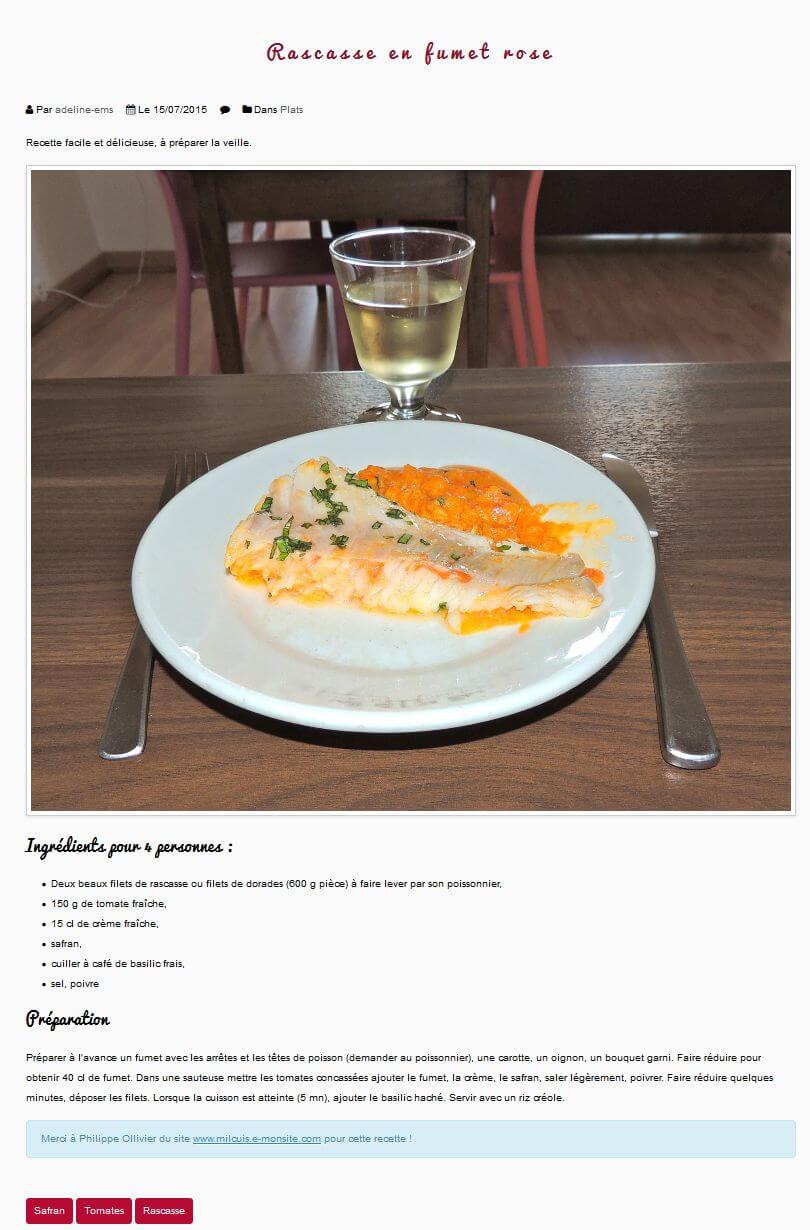Open author adeline-ems profile link
Viewport: 810px width, 1230px height.
click(84, 110)
